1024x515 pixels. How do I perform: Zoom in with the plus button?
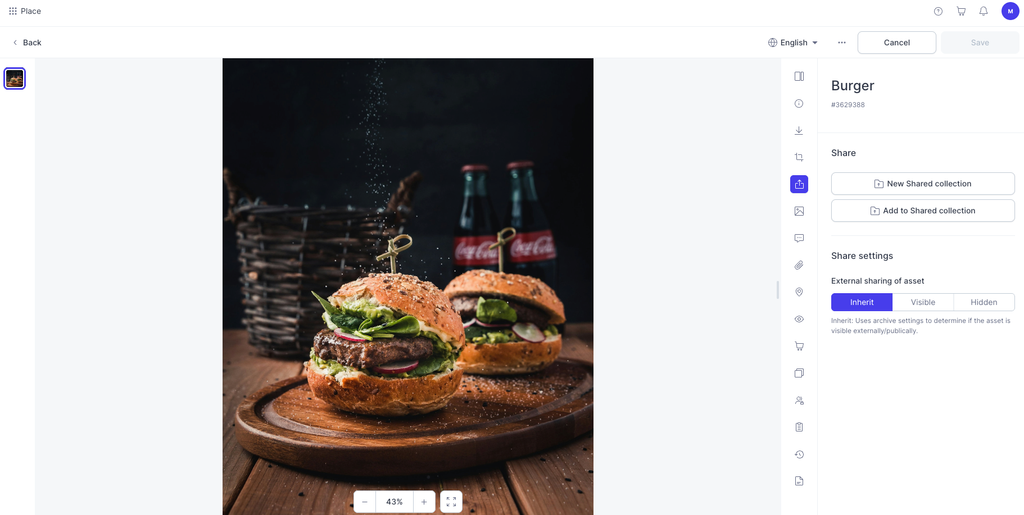tap(424, 502)
